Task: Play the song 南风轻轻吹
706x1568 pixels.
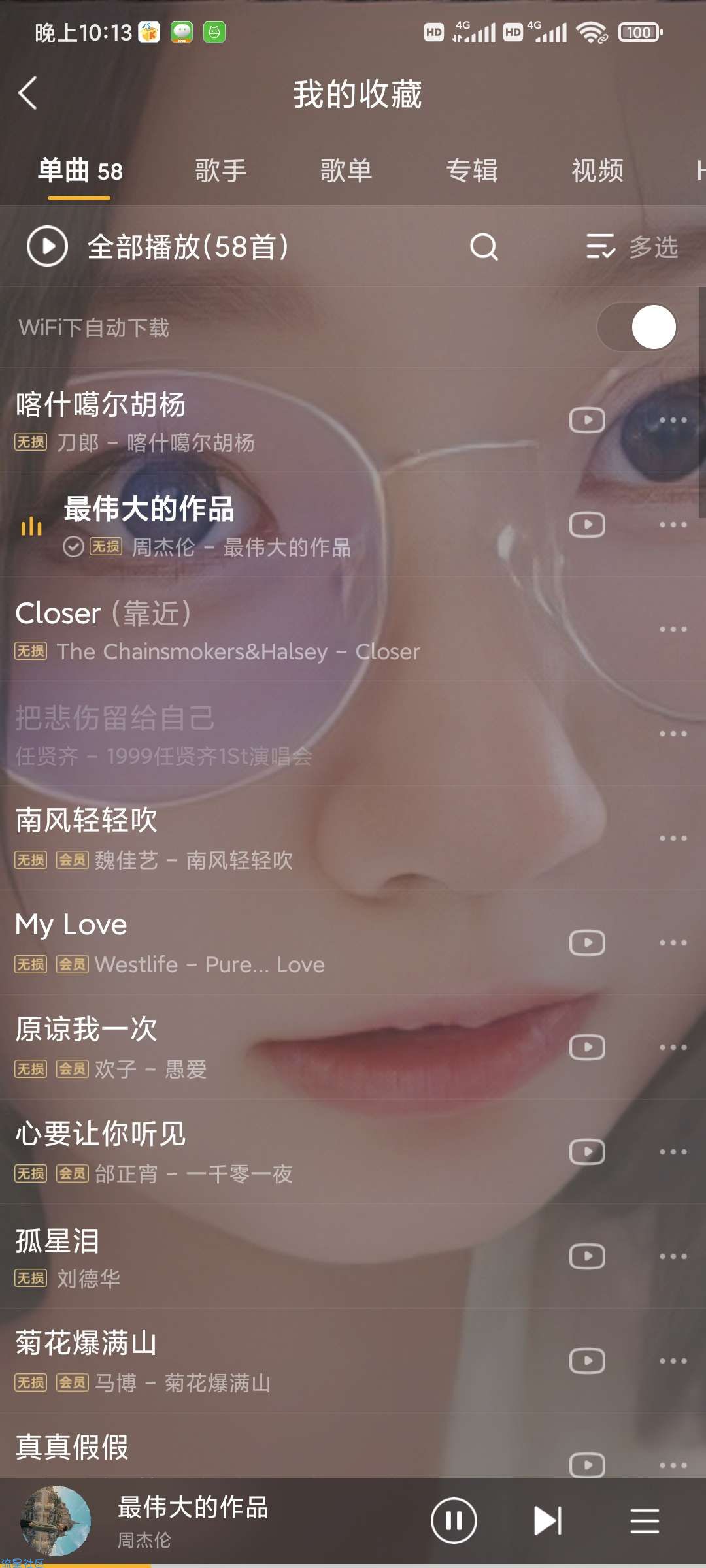Action: point(196,838)
